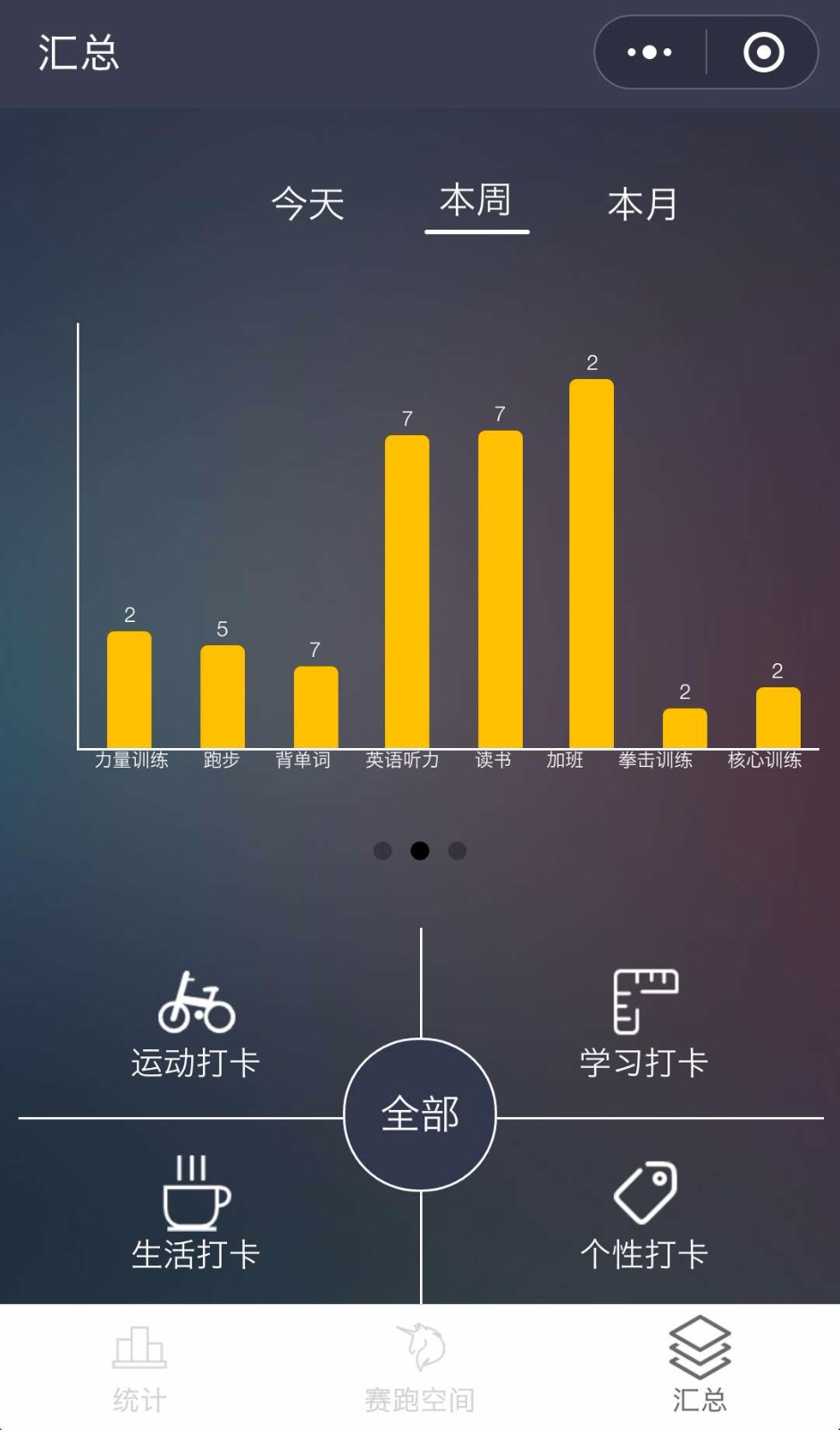The width and height of the screenshot is (840, 1430).
Task: Switch to the 本月 tab
Action: (x=643, y=204)
